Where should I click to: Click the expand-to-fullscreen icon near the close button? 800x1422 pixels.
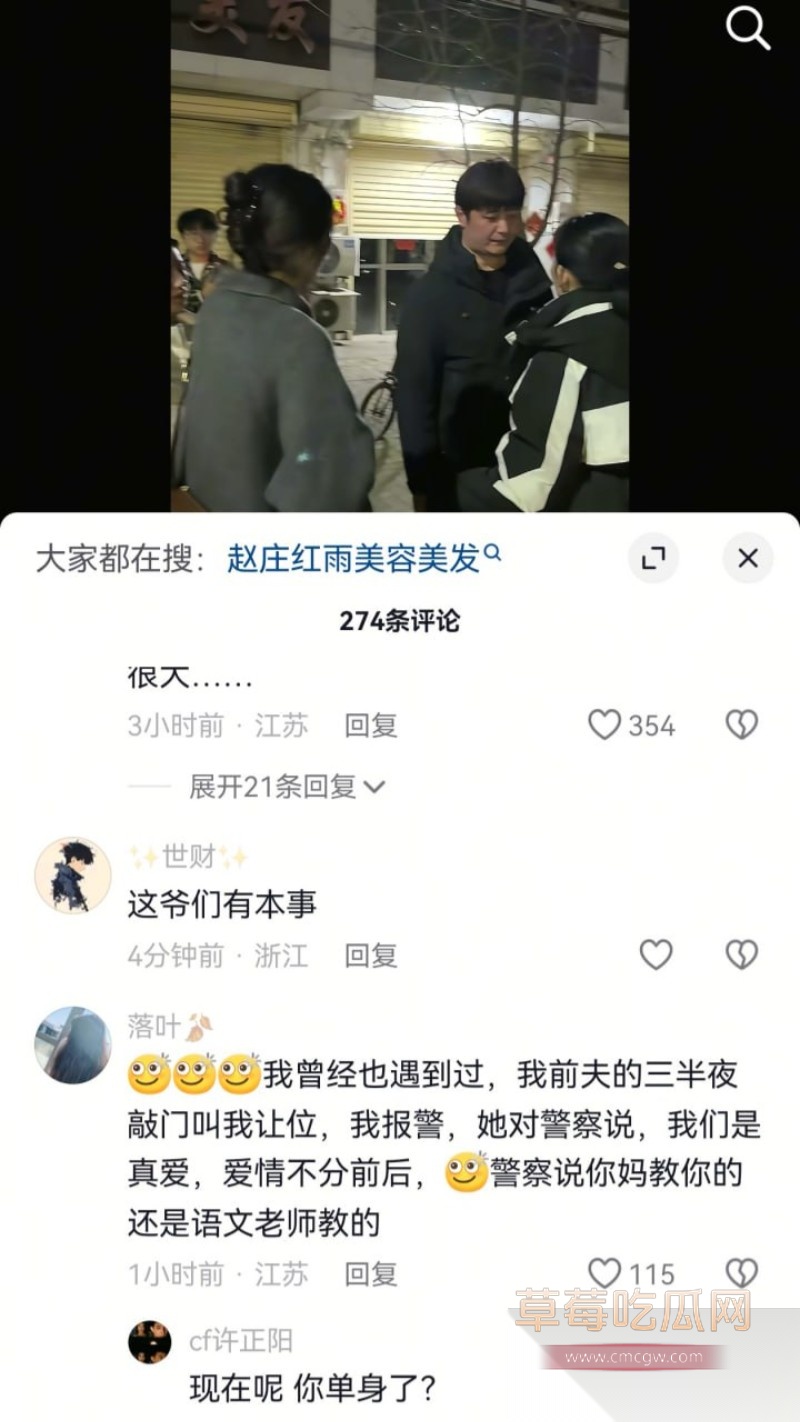(655, 558)
